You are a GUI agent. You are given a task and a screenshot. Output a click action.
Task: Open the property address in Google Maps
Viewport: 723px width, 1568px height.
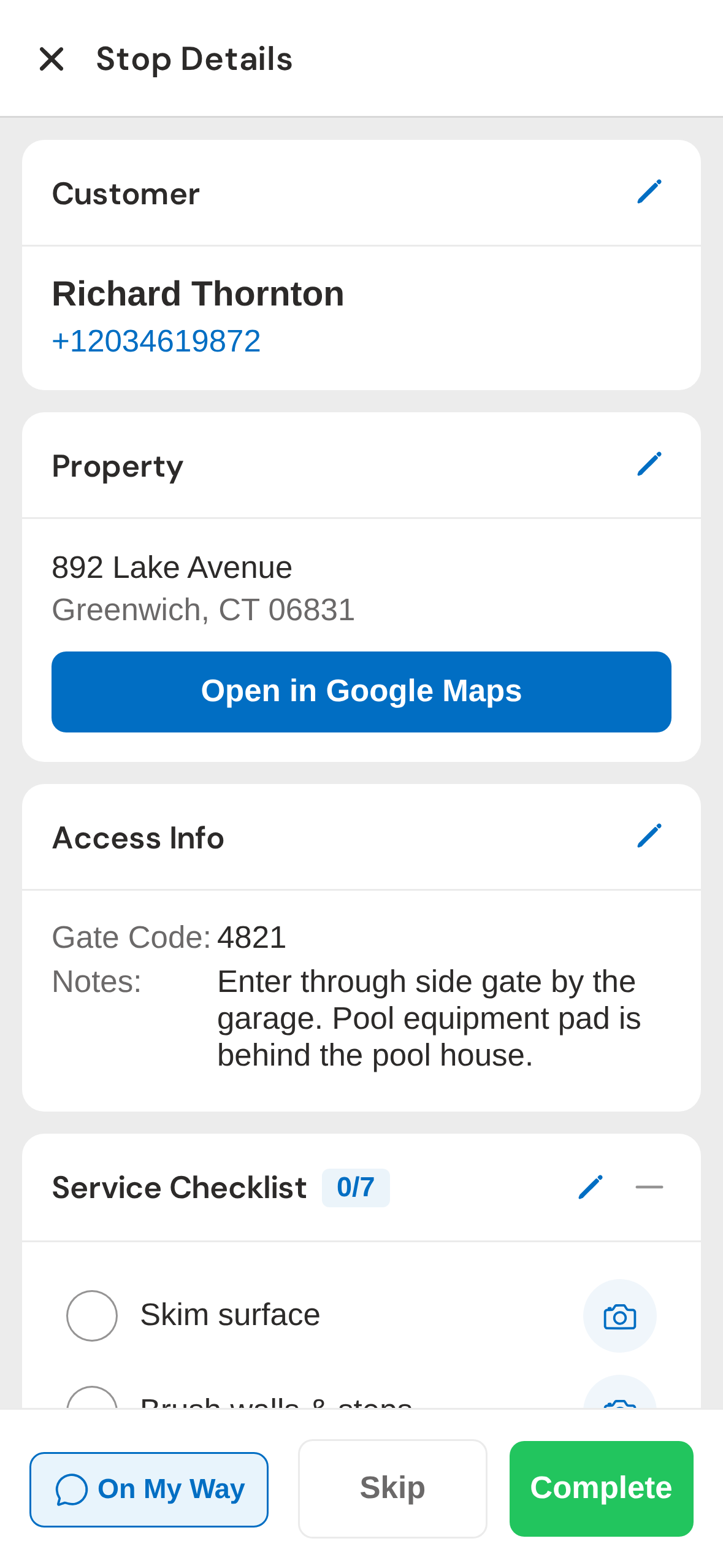tap(361, 691)
